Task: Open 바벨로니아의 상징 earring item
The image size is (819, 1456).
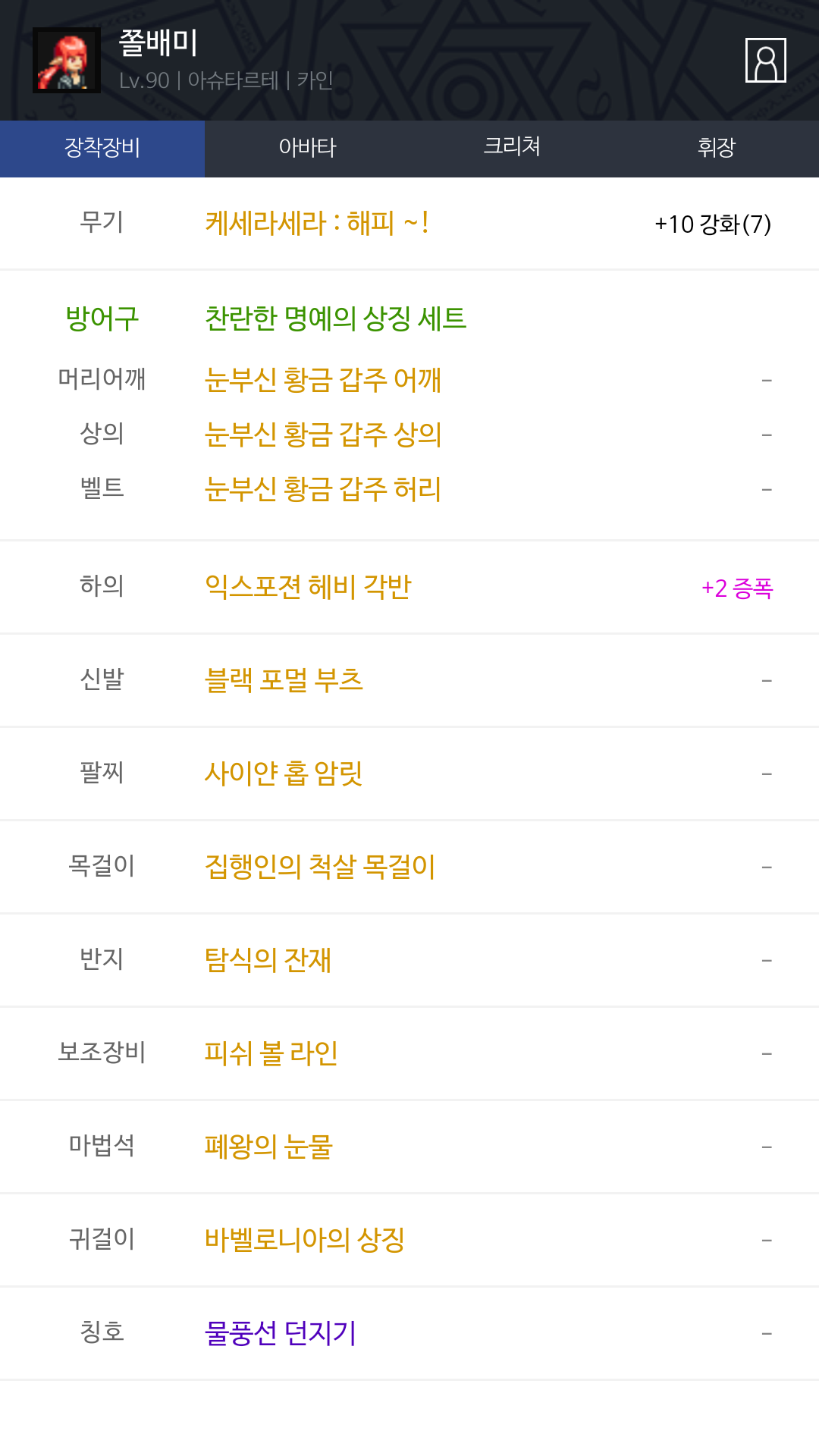Action: tap(304, 1240)
